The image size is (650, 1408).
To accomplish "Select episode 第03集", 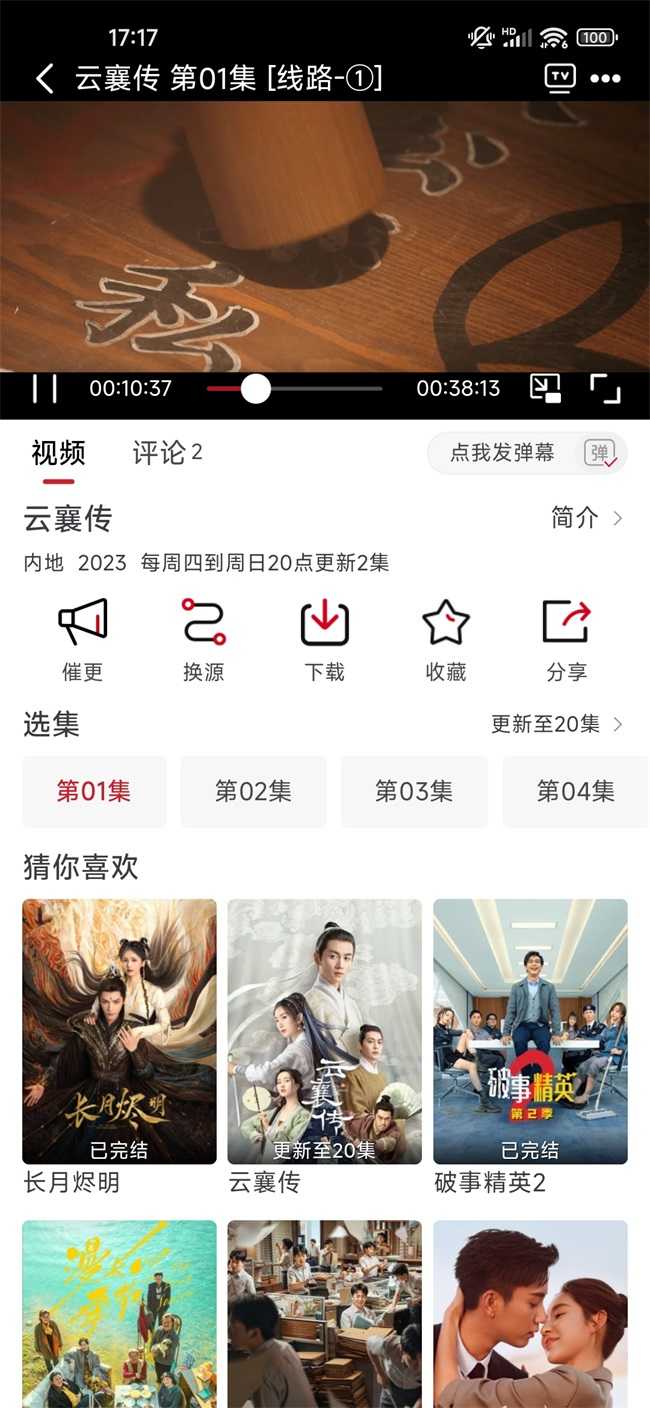I will (414, 791).
